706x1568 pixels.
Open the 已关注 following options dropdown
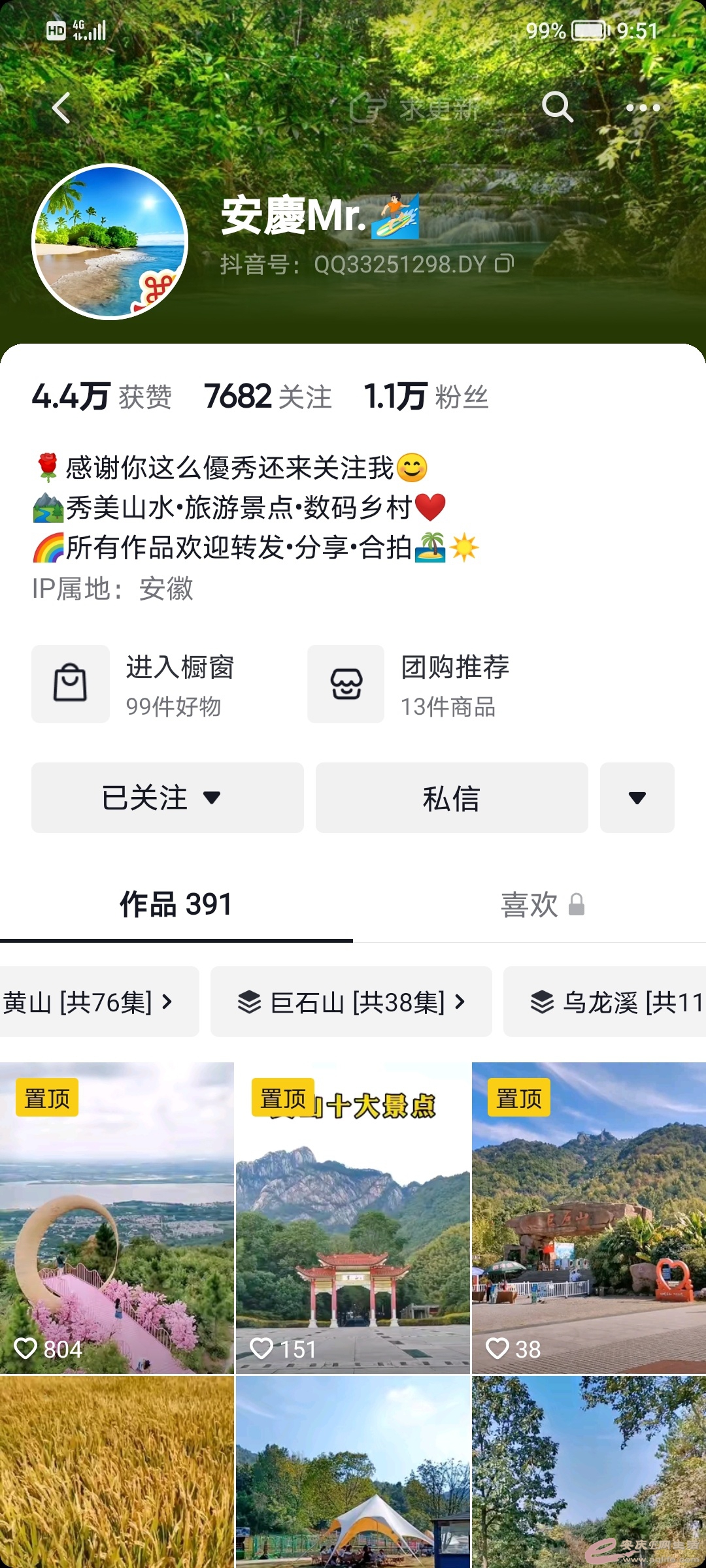click(167, 798)
